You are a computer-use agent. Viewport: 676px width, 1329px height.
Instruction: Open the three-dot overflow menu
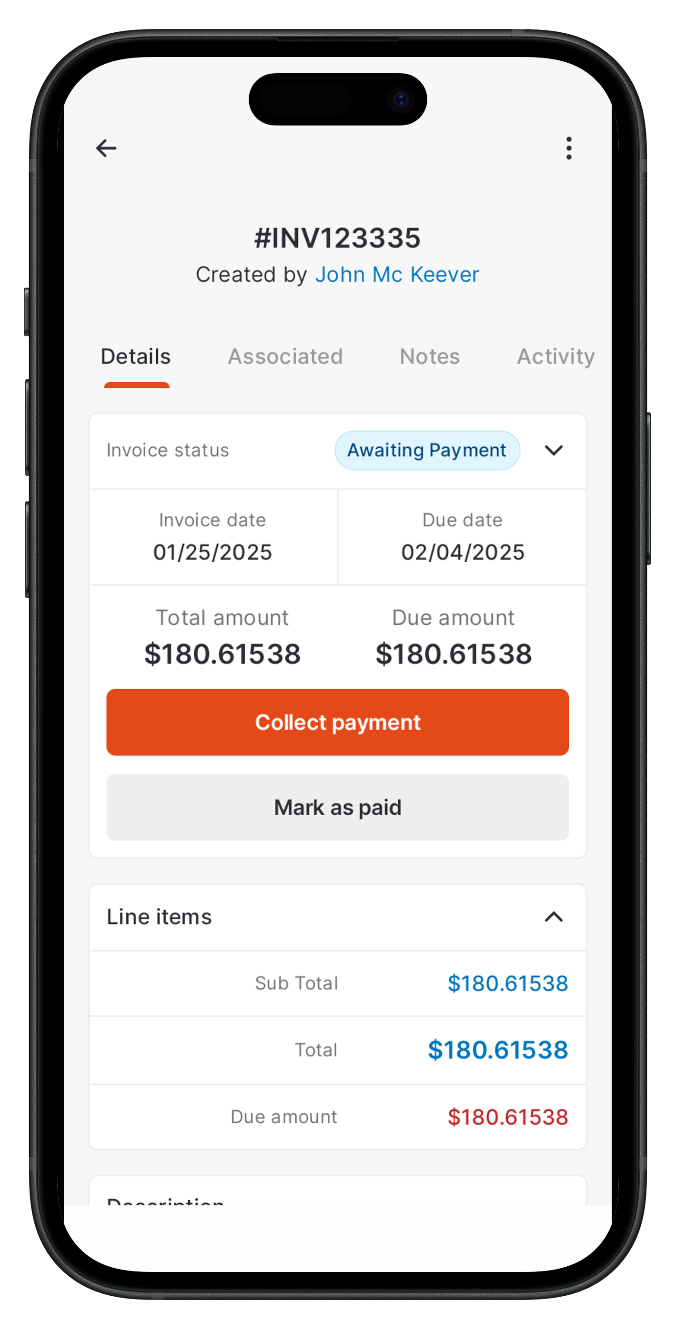(568, 148)
